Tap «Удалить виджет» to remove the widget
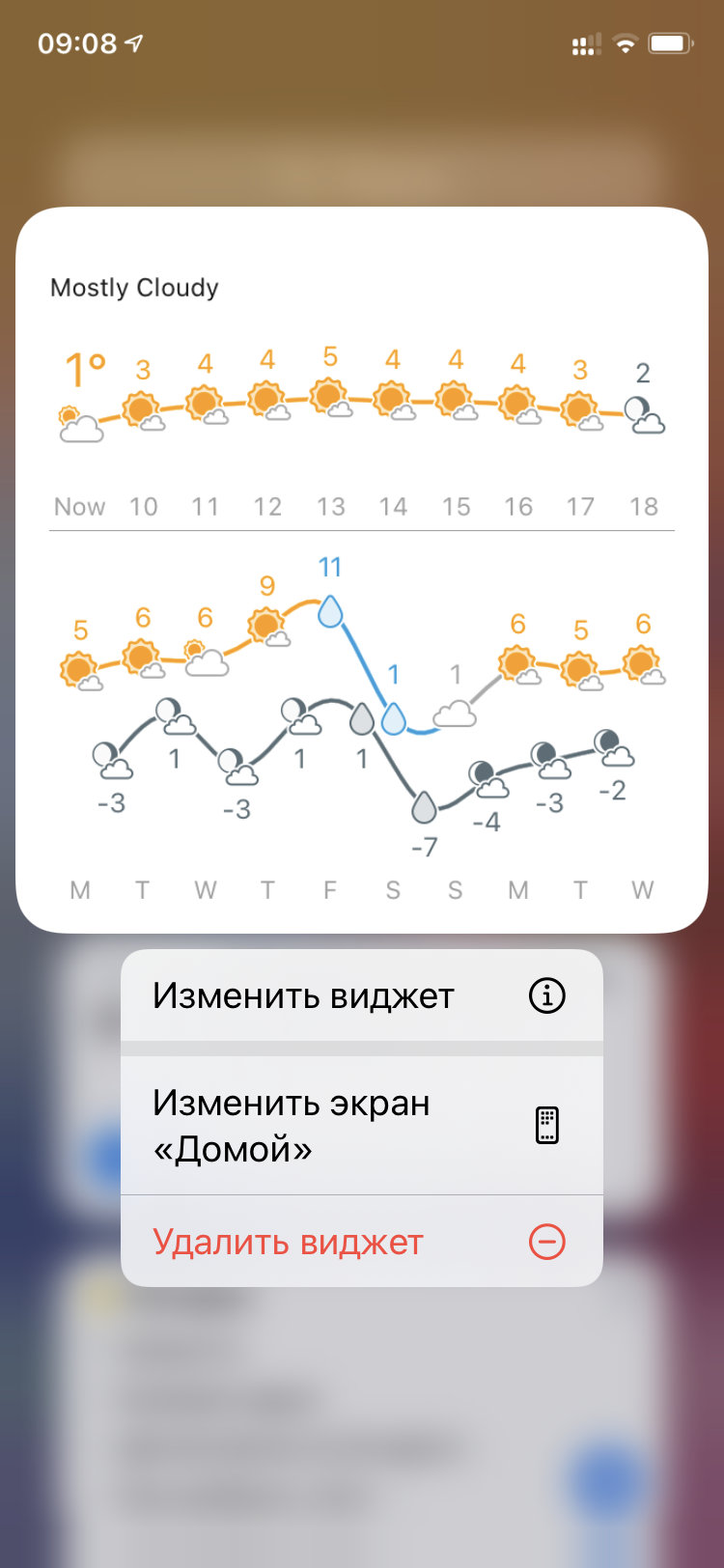Screen dimensions: 724x1568 pyautogui.click(x=361, y=1242)
